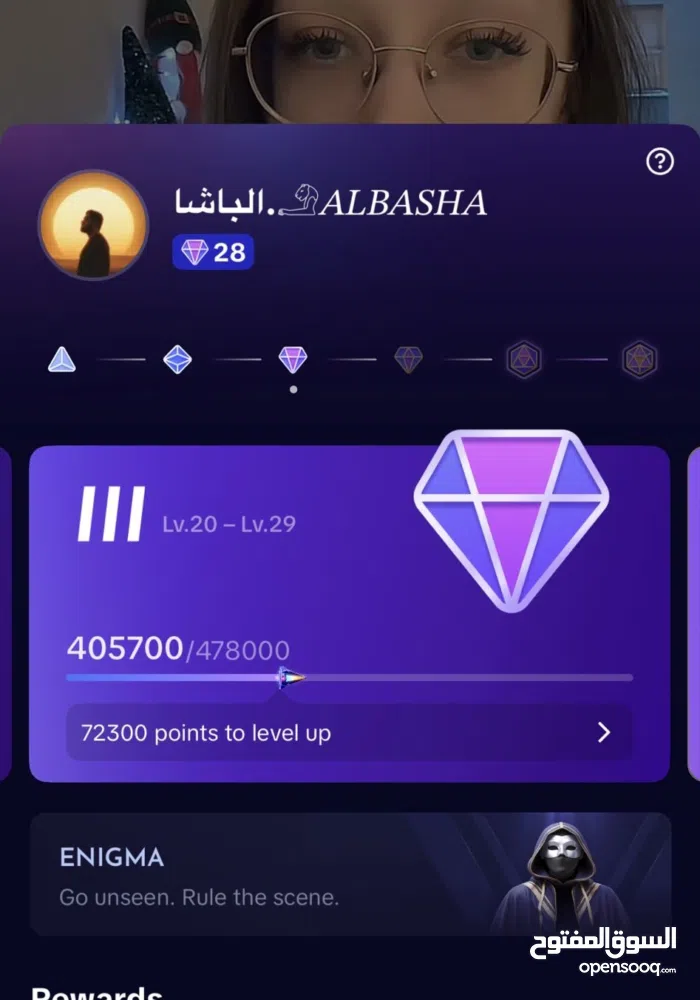Open the ENIGMA card
The image size is (700, 1000).
coord(349,874)
